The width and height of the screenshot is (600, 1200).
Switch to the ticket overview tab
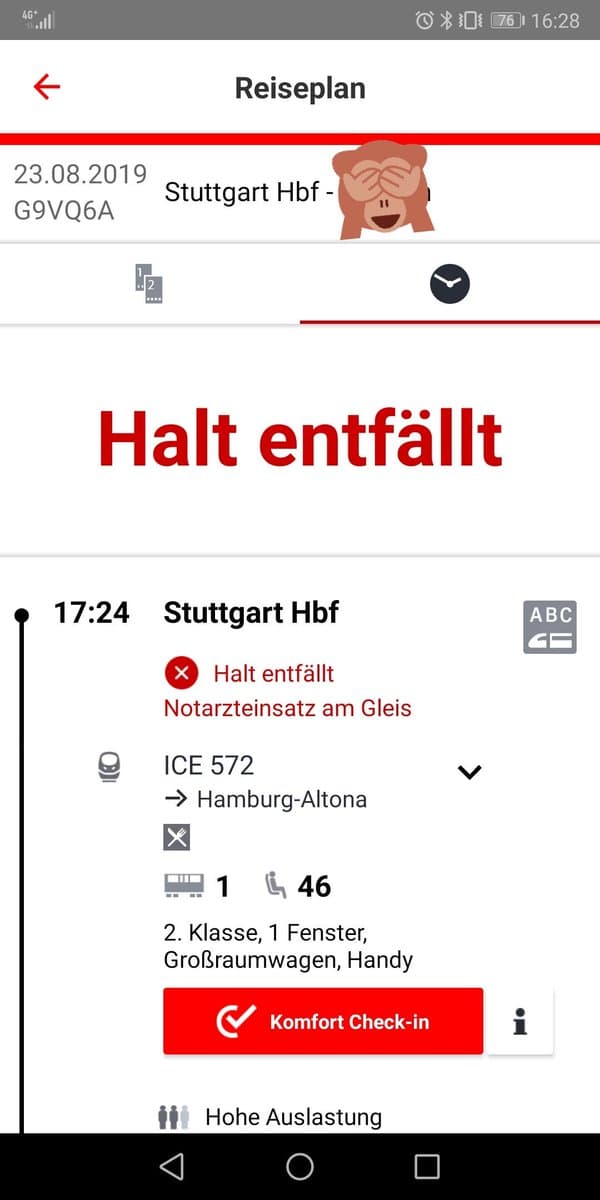point(148,284)
